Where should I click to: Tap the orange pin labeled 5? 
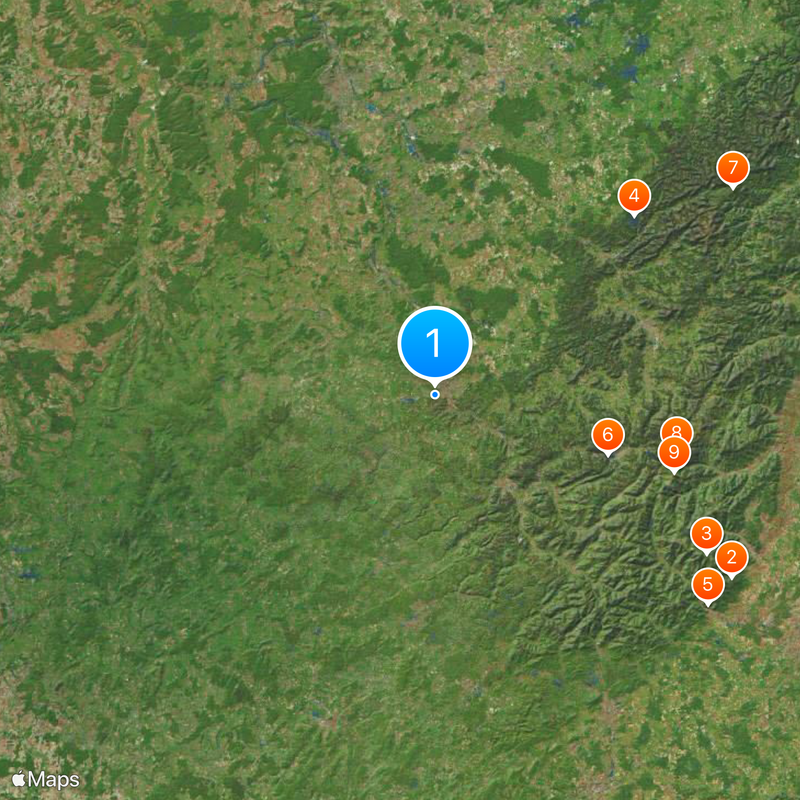(x=708, y=584)
